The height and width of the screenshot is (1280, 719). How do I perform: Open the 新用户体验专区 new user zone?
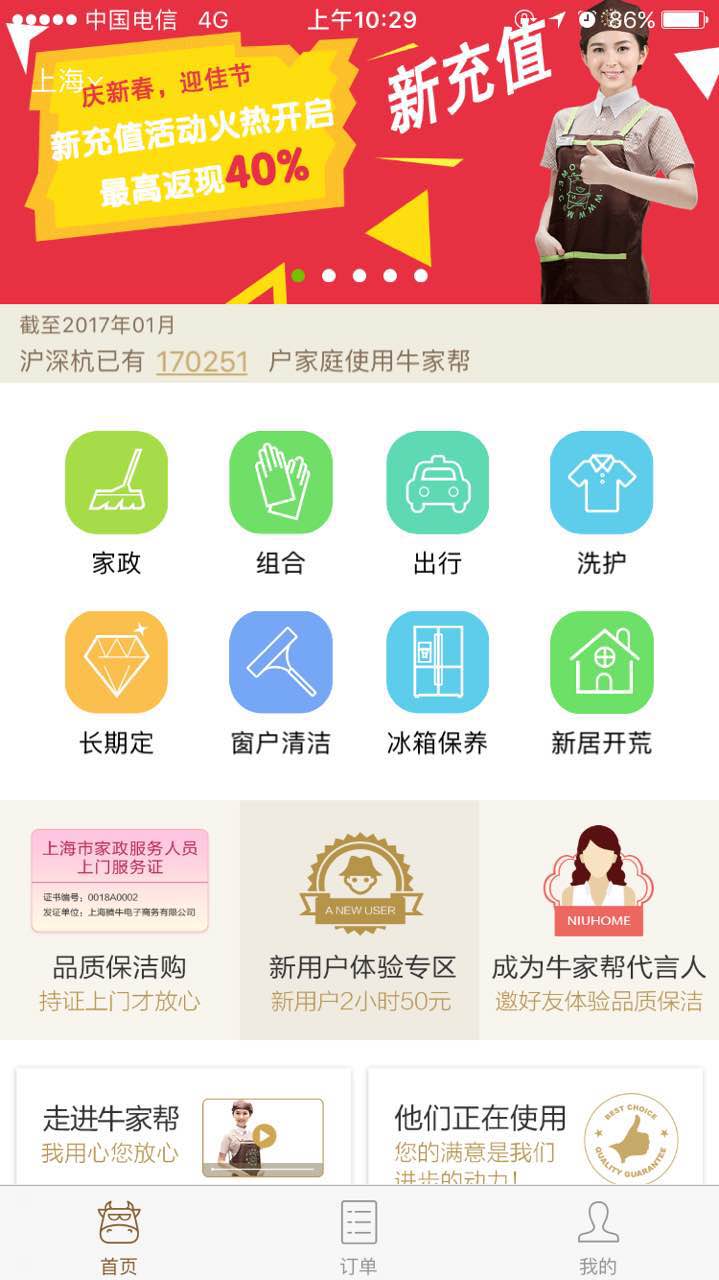pyautogui.click(x=360, y=920)
